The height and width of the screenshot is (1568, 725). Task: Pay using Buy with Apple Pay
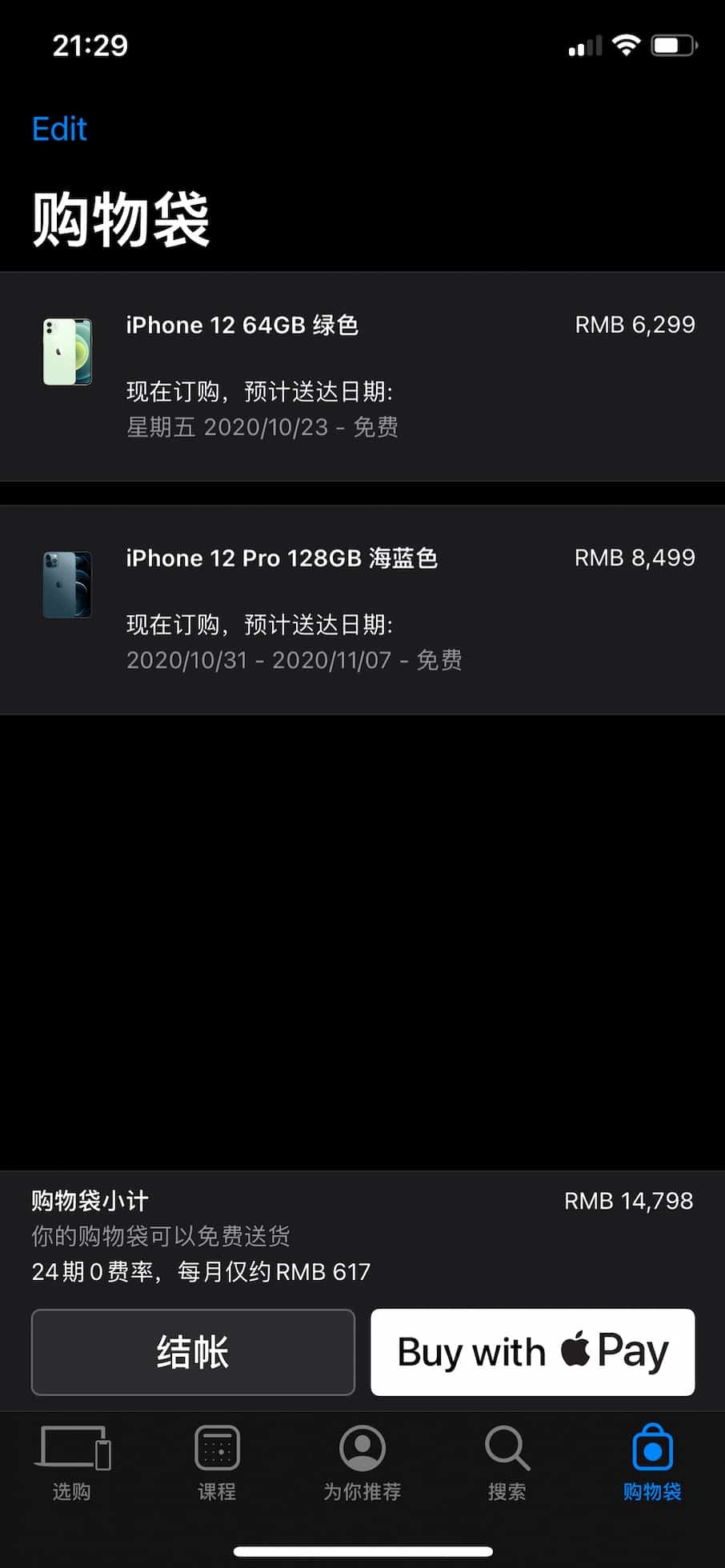pyautogui.click(x=532, y=1352)
